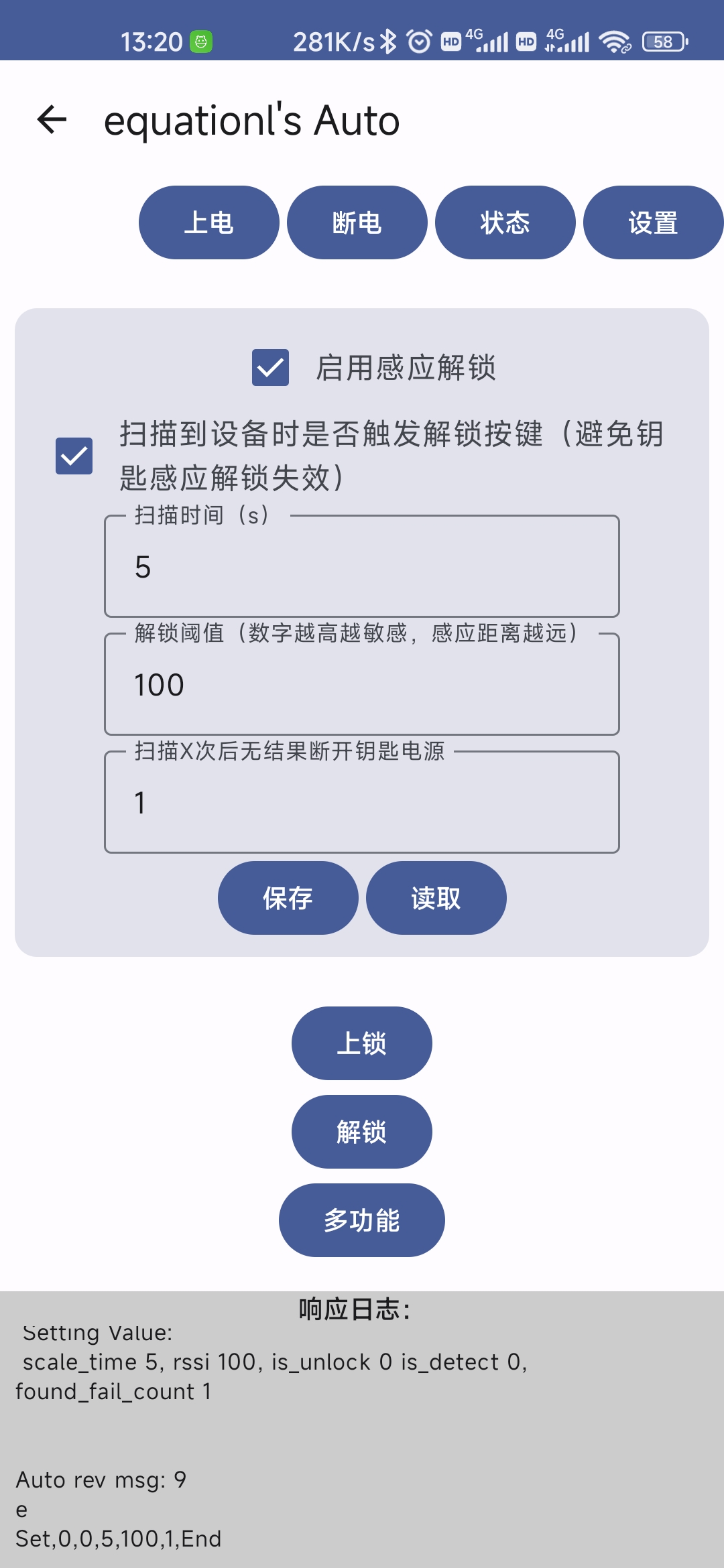Tap the 多功能 multifunction button
The image size is (724, 1568).
pyautogui.click(x=361, y=1220)
